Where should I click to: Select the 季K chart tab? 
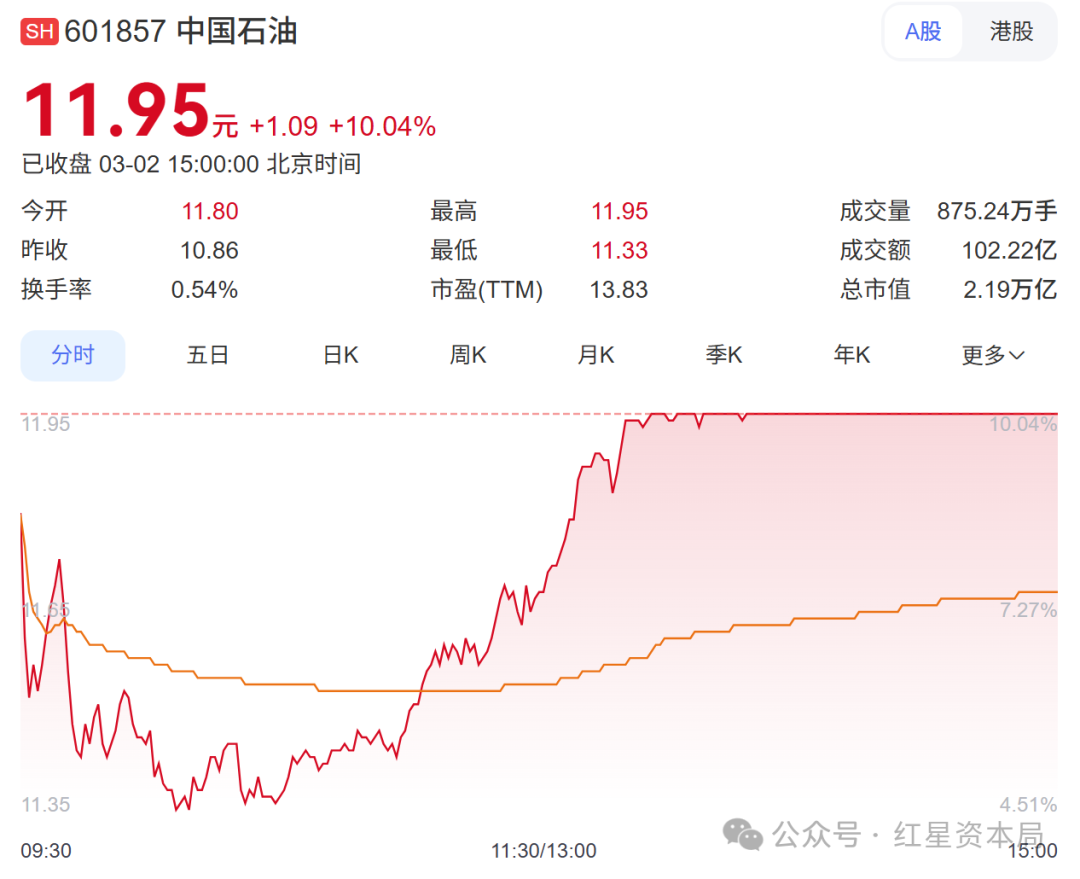tap(724, 355)
